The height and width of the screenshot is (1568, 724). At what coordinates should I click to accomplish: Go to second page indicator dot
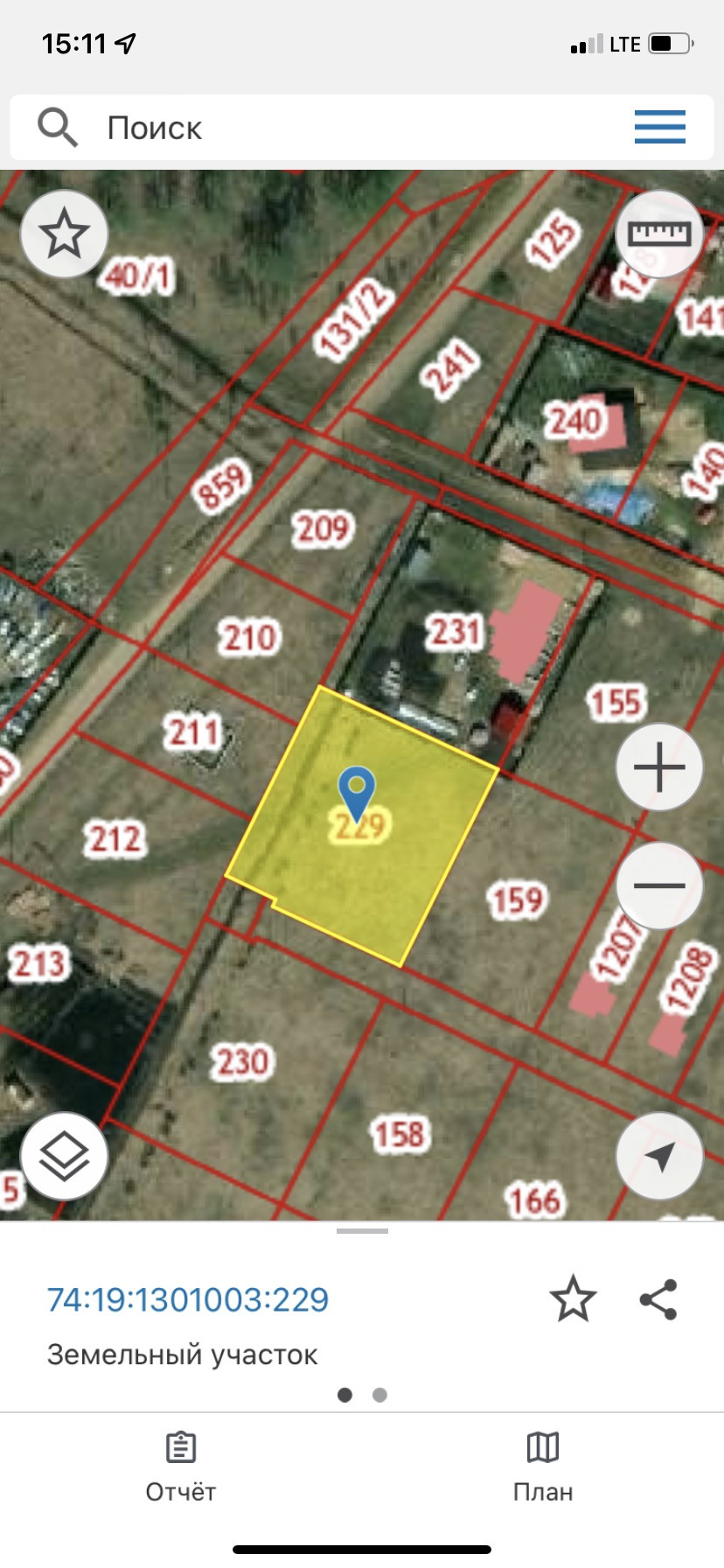click(379, 1395)
